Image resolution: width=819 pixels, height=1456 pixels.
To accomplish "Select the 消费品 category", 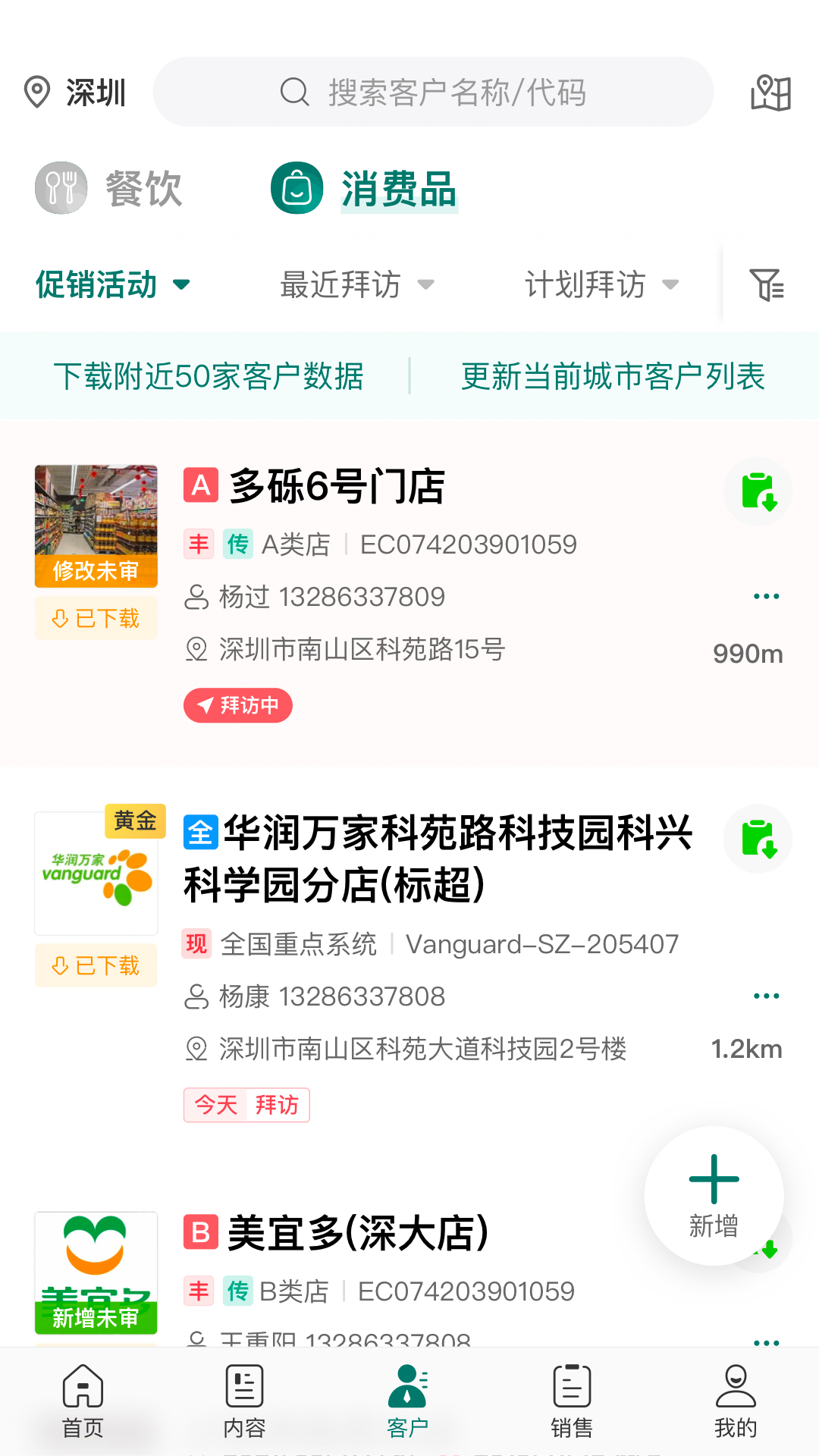I will coord(364,191).
